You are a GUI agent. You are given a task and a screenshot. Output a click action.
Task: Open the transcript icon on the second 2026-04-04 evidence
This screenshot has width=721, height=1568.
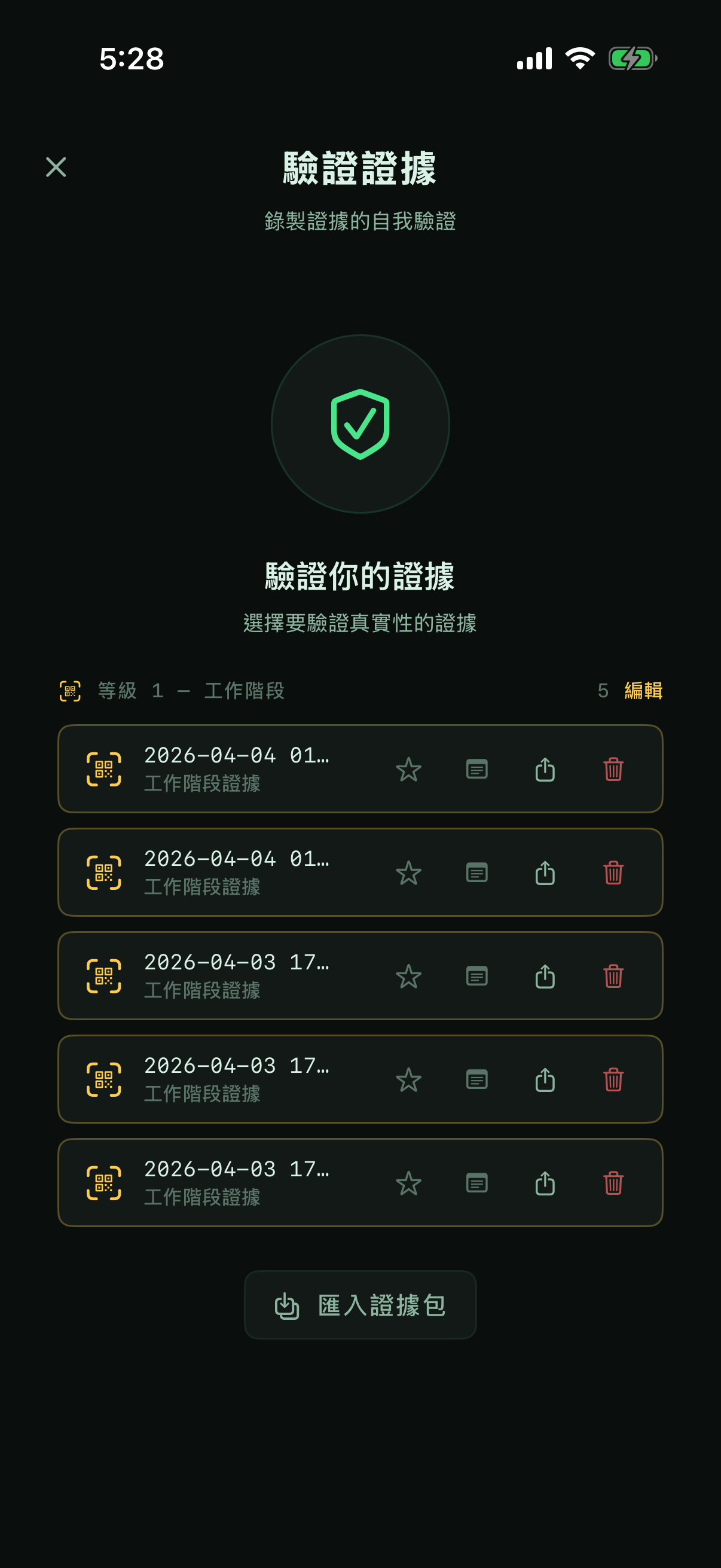[x=478, y=873]
